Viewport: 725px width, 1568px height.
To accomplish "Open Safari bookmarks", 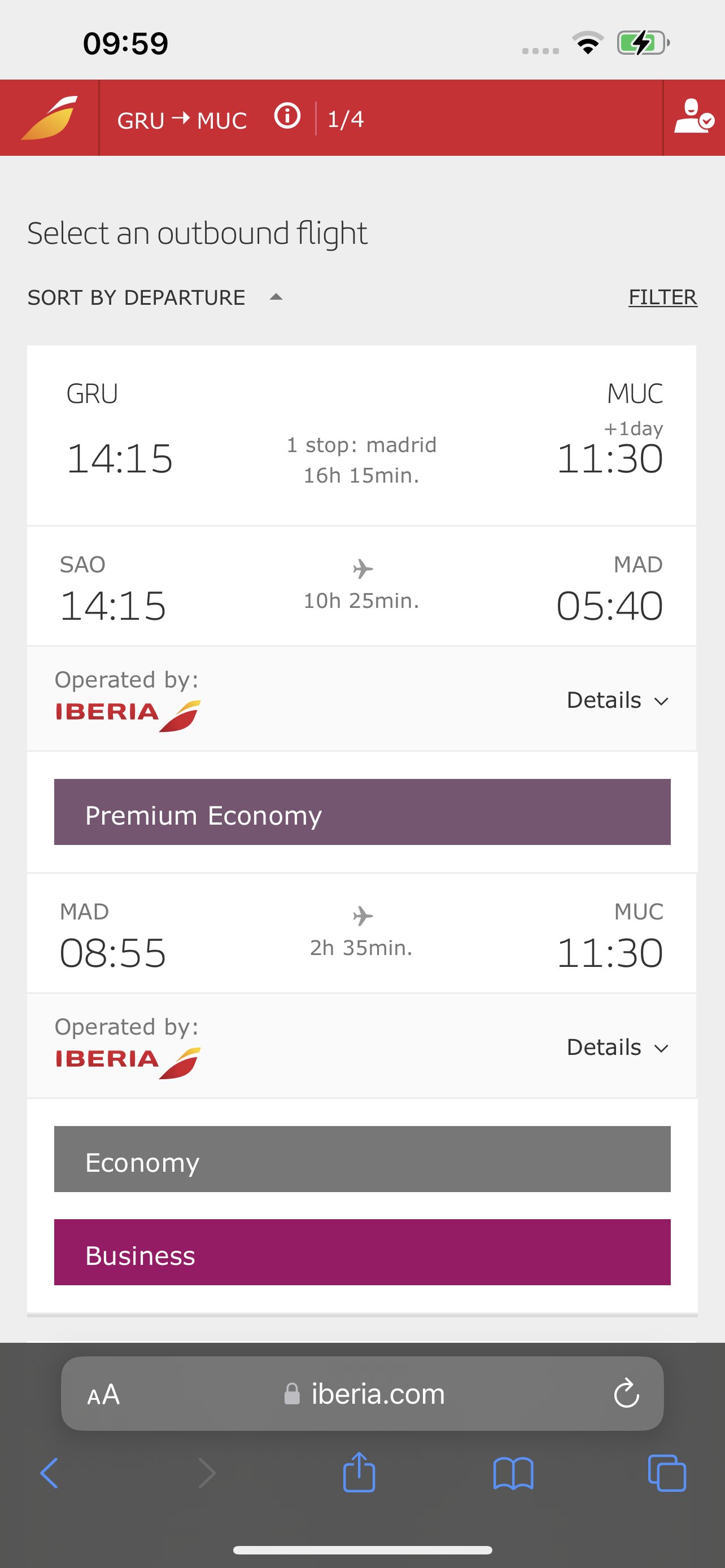I will pyautogui.click(x=513, y=1473).
